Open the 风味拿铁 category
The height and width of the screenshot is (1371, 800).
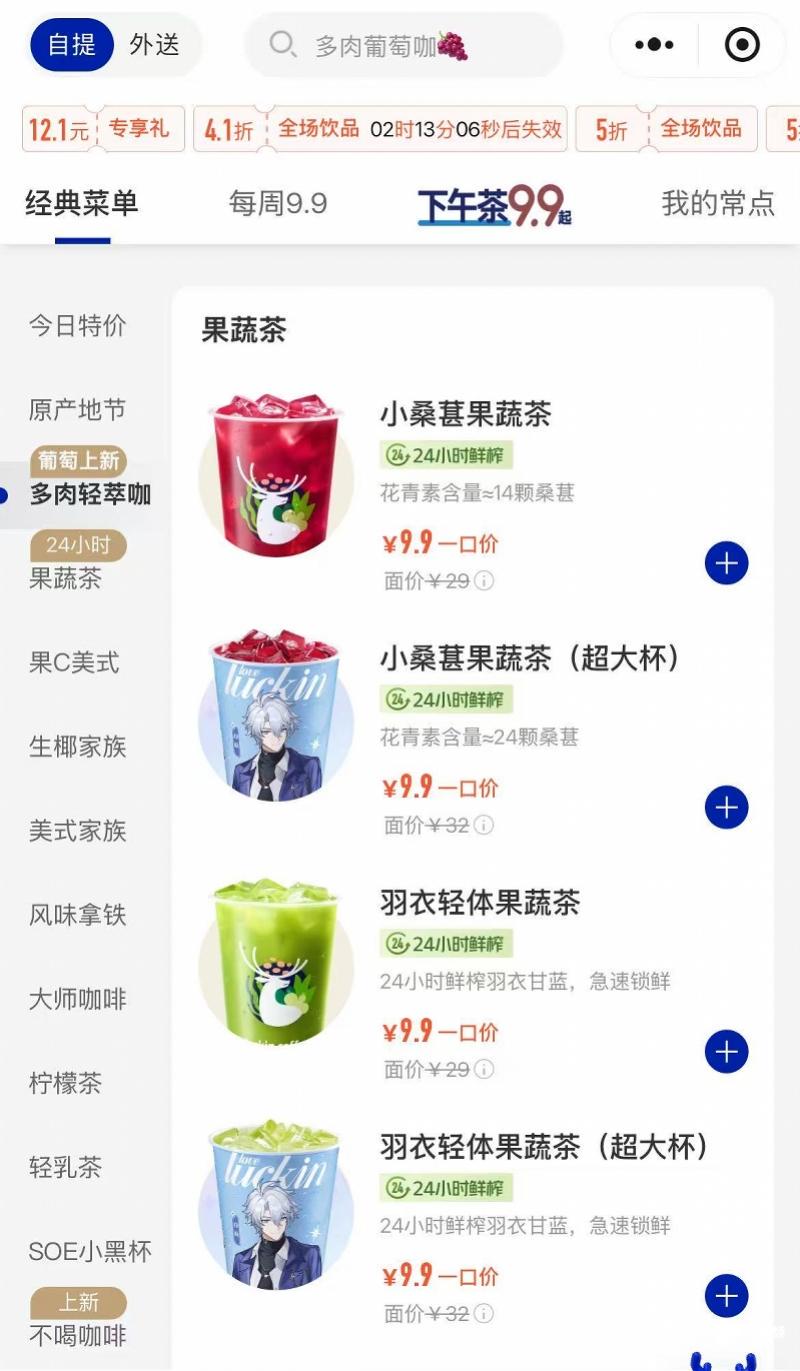(x=78, y=914)
